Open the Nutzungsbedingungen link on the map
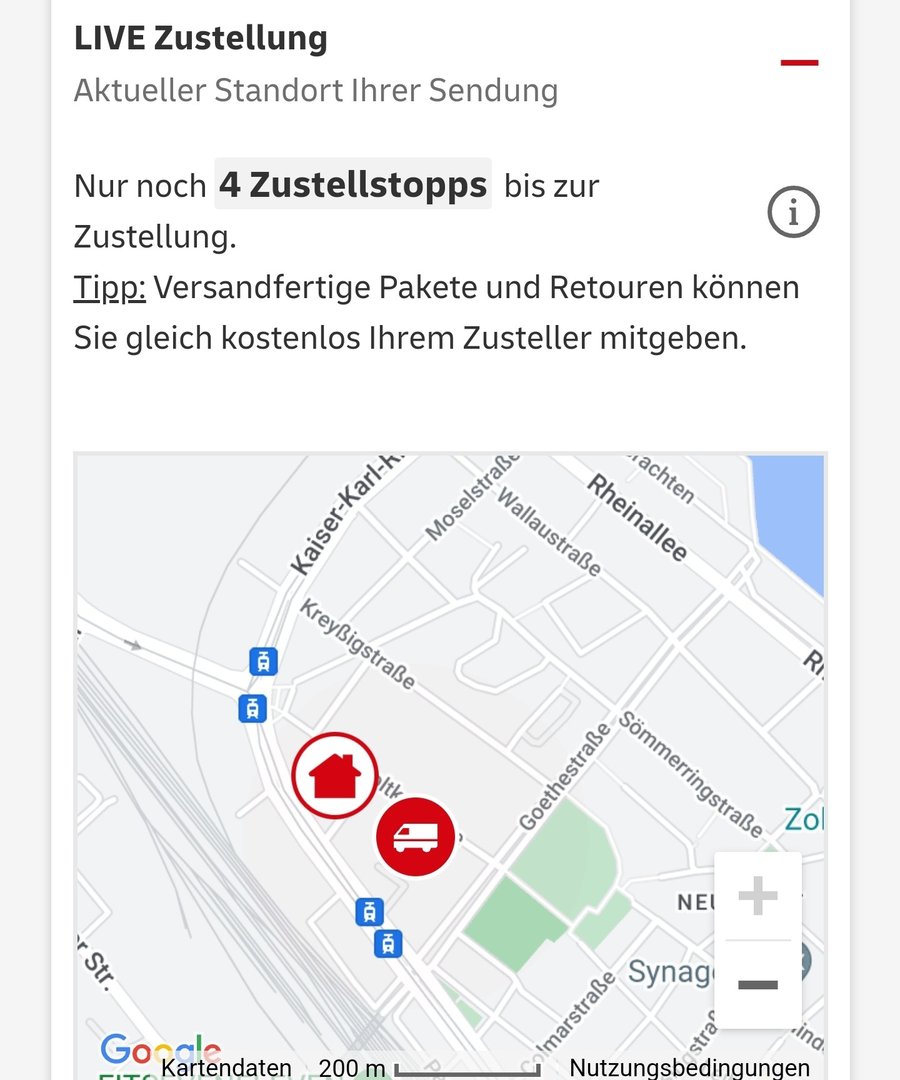Screen dimensions: 900x1080 [x=689, y=1067]
